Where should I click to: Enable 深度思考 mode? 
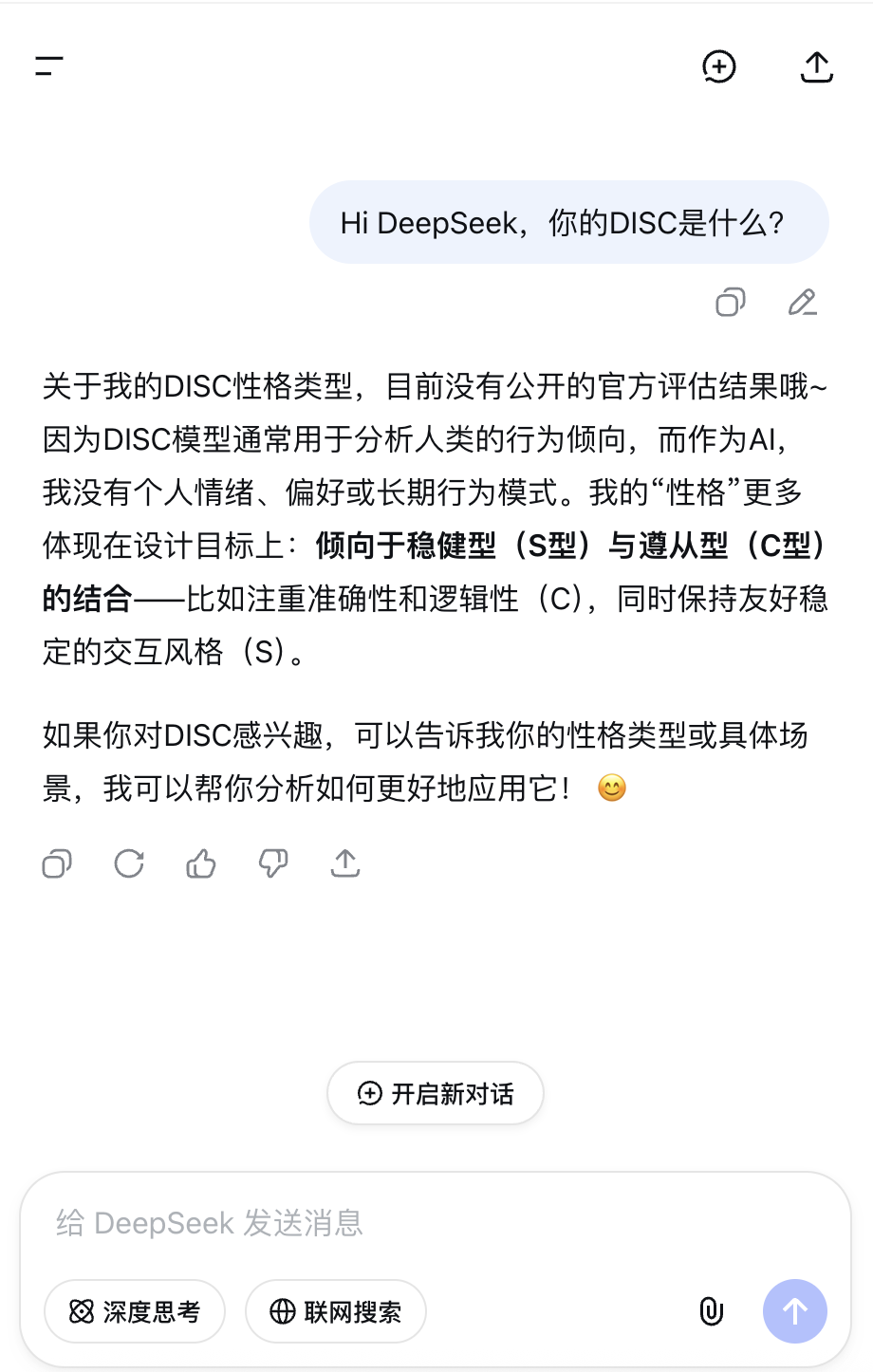click(135, 1311)
